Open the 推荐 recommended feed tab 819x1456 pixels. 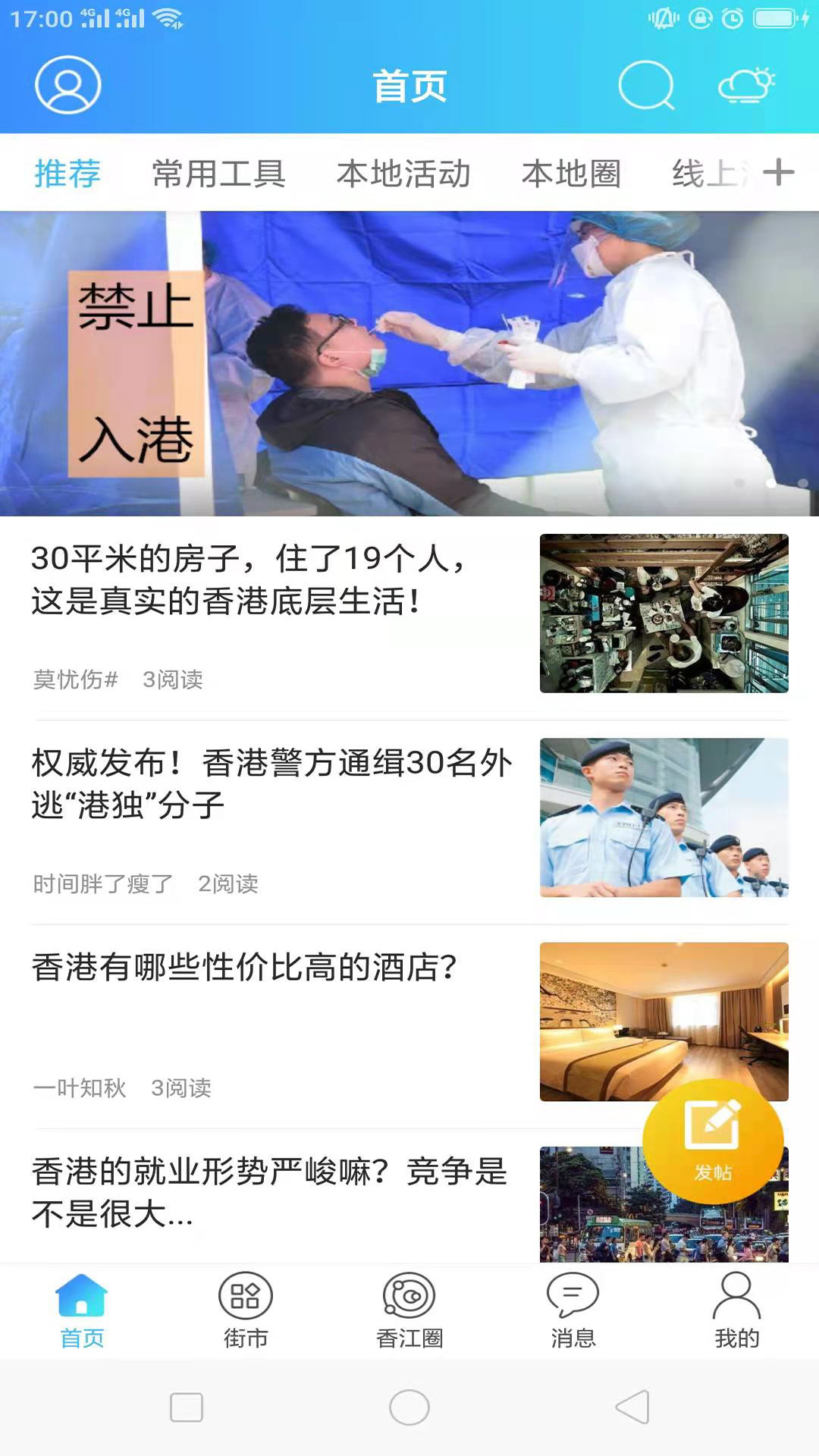(67, 174)
